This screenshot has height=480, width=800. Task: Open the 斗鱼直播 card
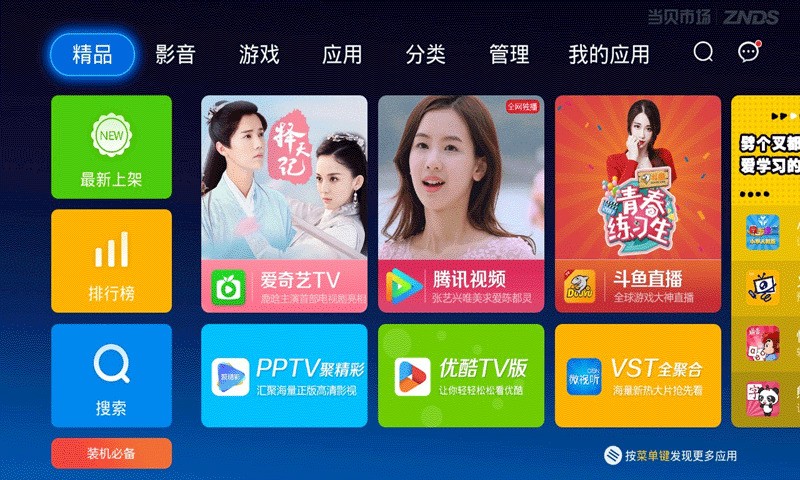tap(638, 204)
